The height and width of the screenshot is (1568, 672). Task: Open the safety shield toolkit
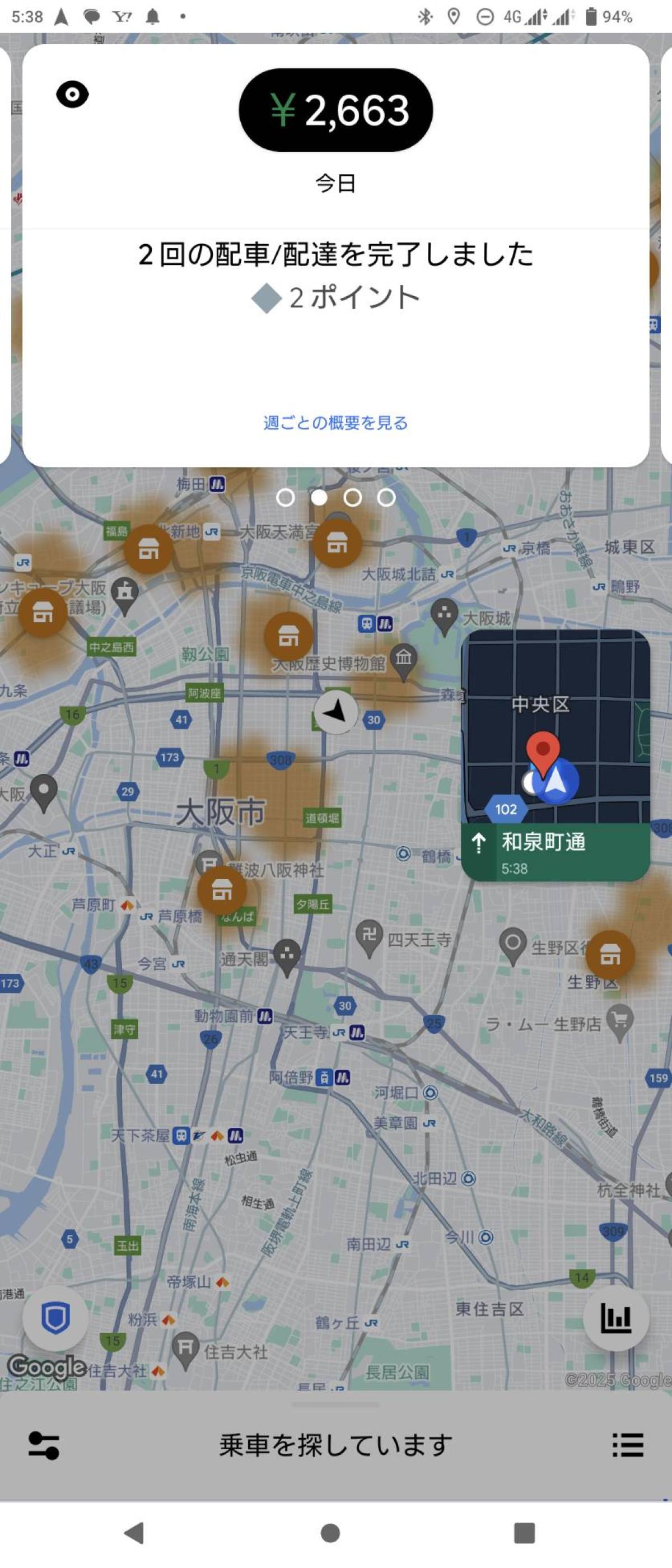(55, 1318)
